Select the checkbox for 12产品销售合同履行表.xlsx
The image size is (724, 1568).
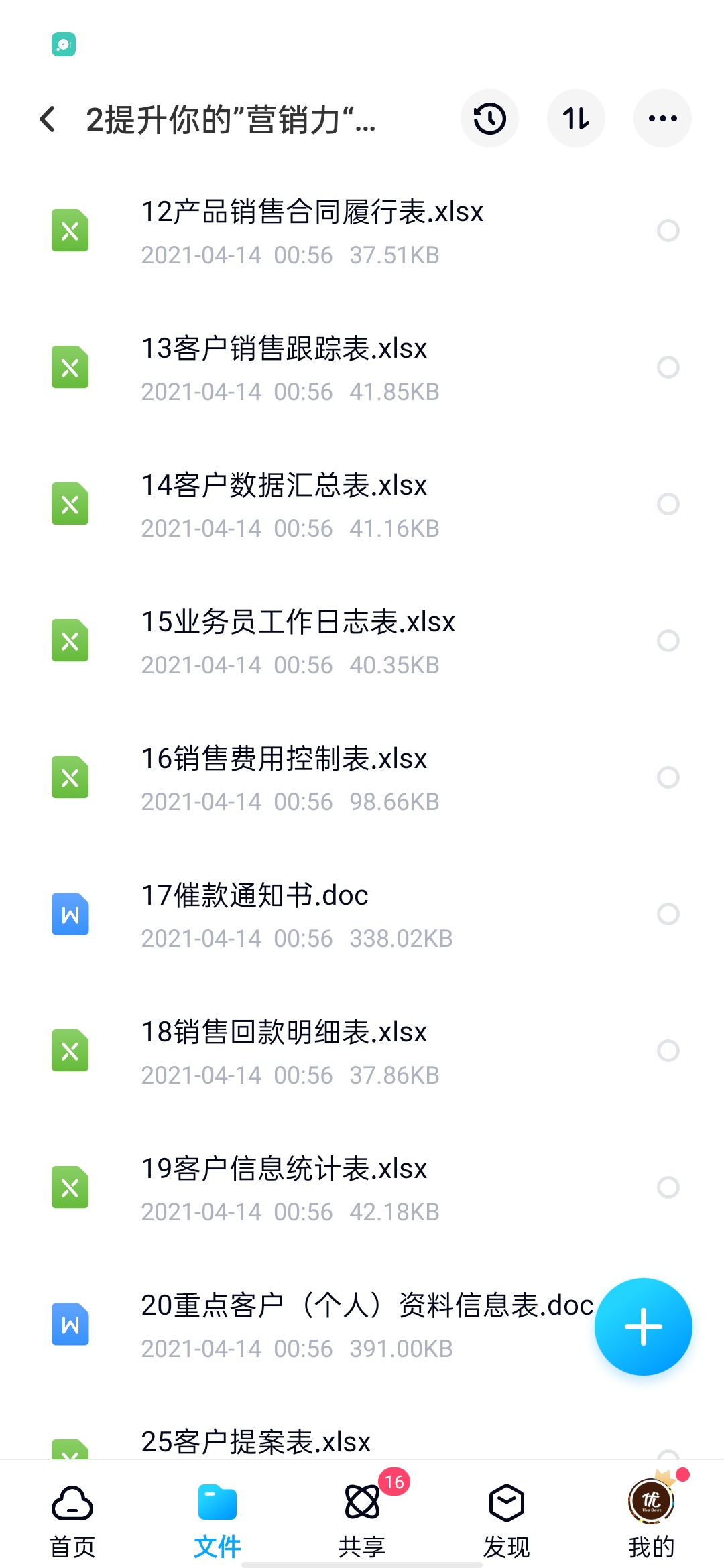[668, 231]
